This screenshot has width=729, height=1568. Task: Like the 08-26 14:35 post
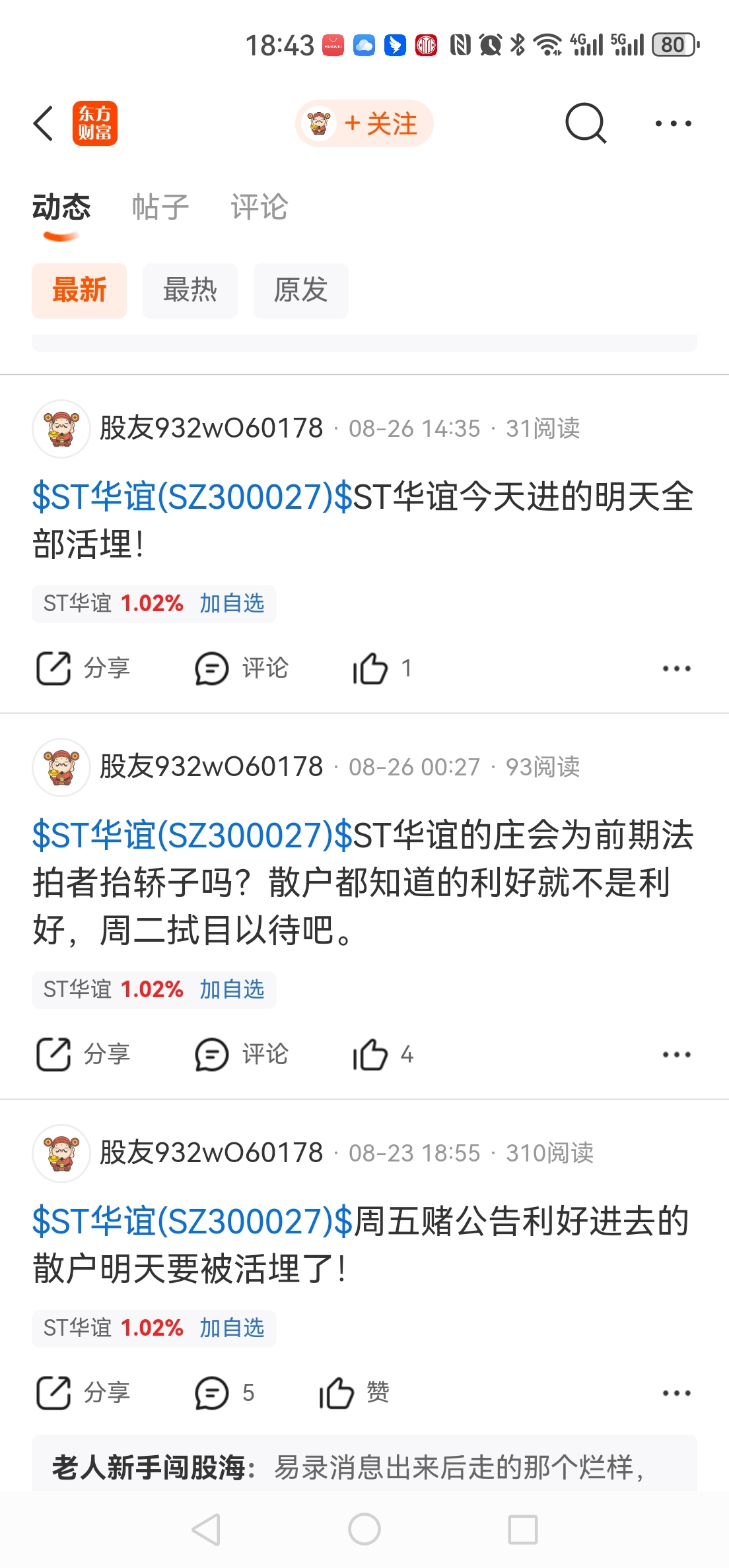[x=382, y=669]
